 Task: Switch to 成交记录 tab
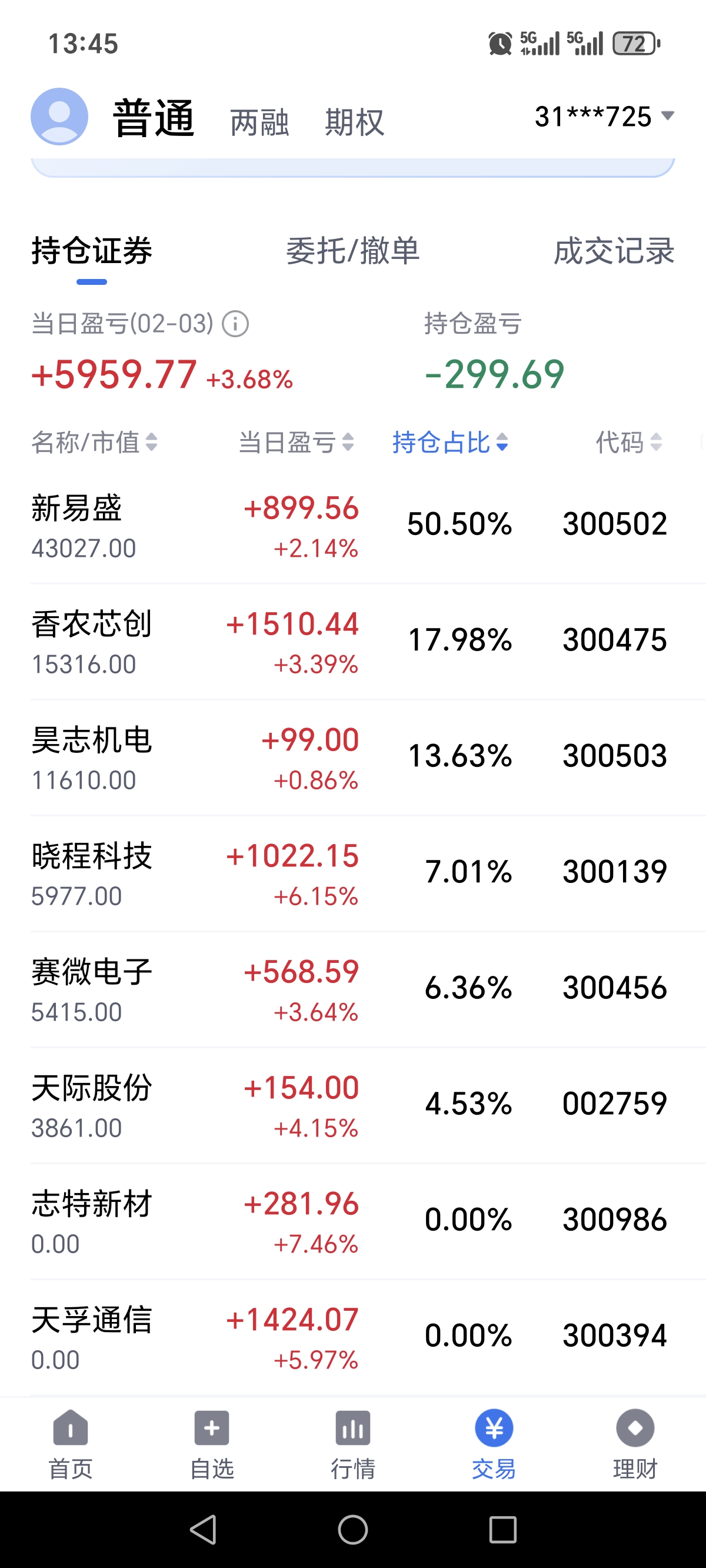614,251
